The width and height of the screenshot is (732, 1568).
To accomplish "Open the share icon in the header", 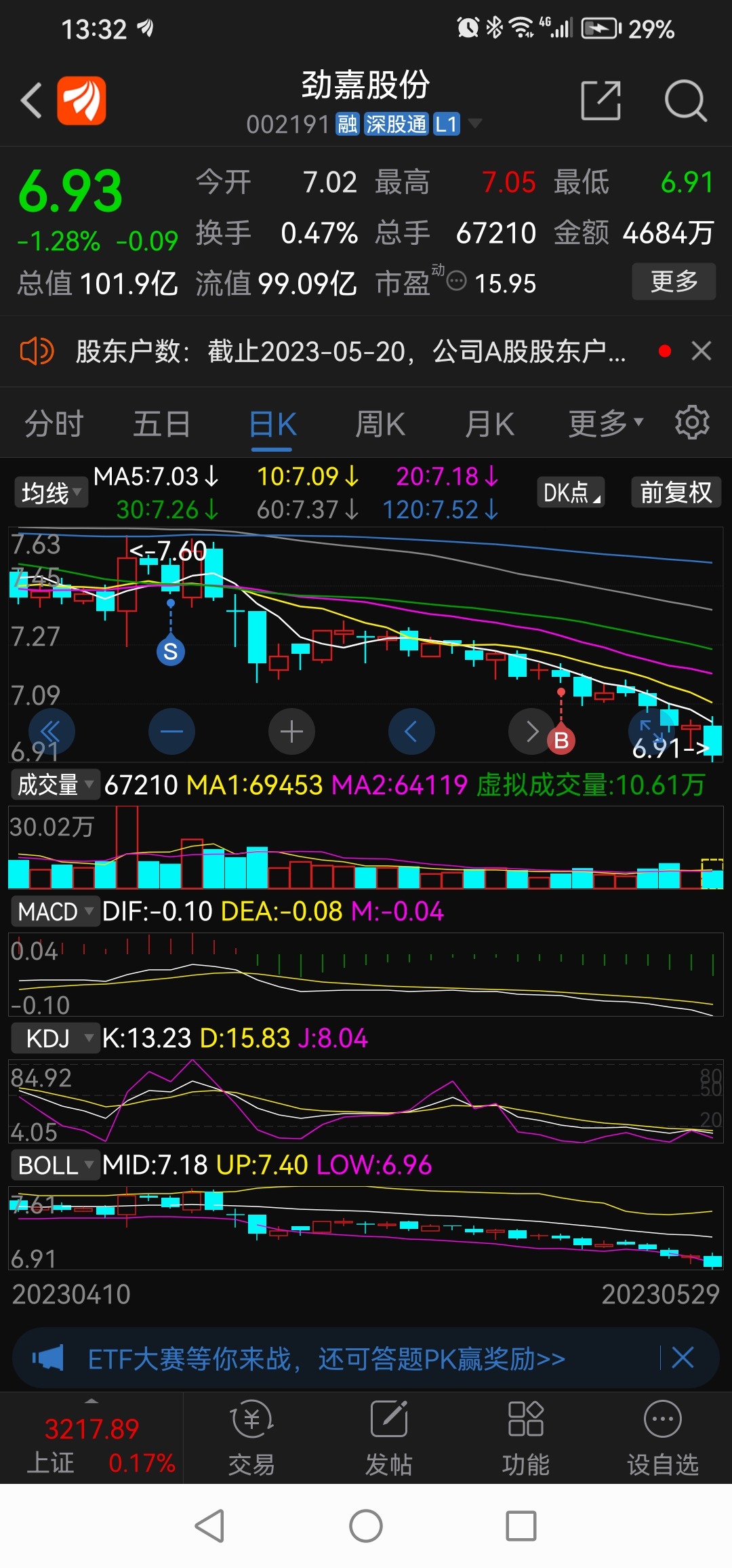I will pos(601,100).
